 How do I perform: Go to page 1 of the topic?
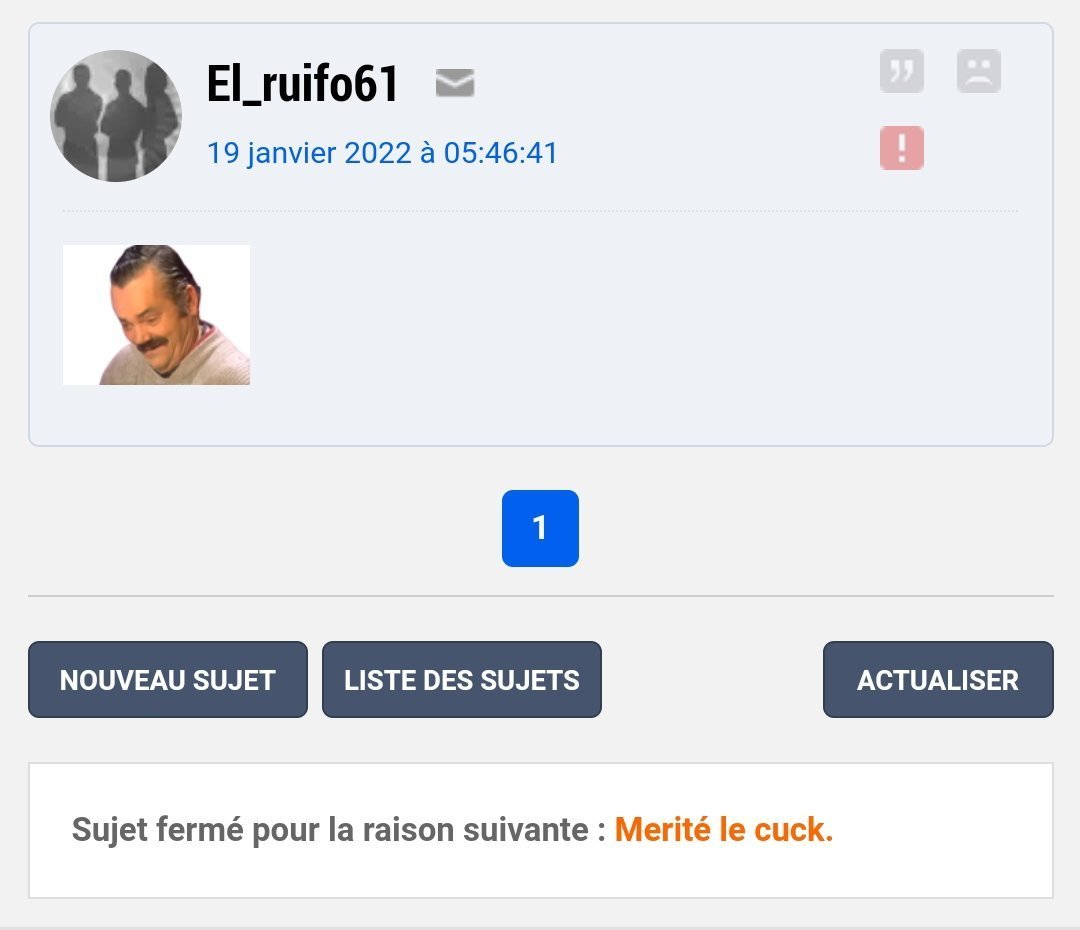click(540, 528)
